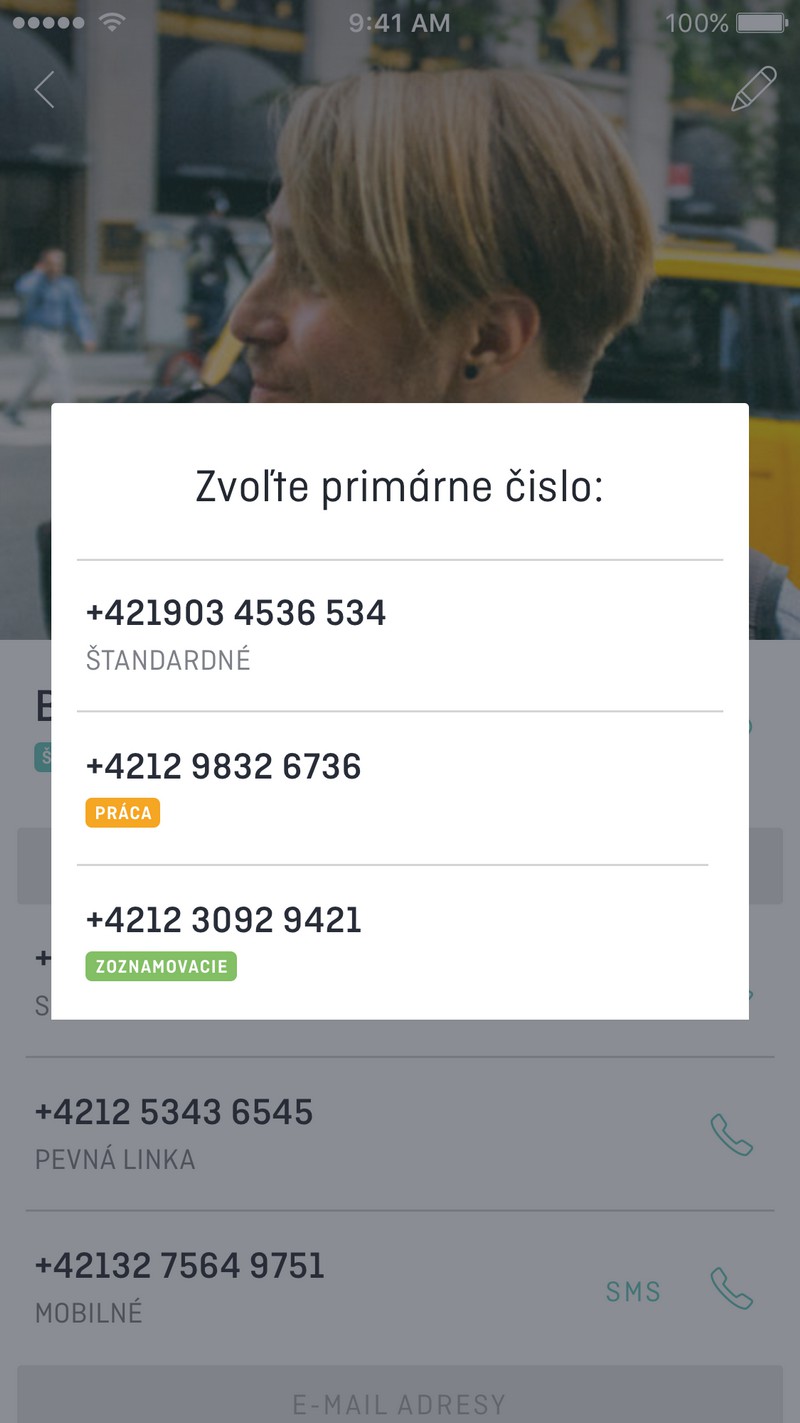This screenshot has height=1423, width=800.
Task: Edit the contact with the pencil icon
Action: (753, 90)
